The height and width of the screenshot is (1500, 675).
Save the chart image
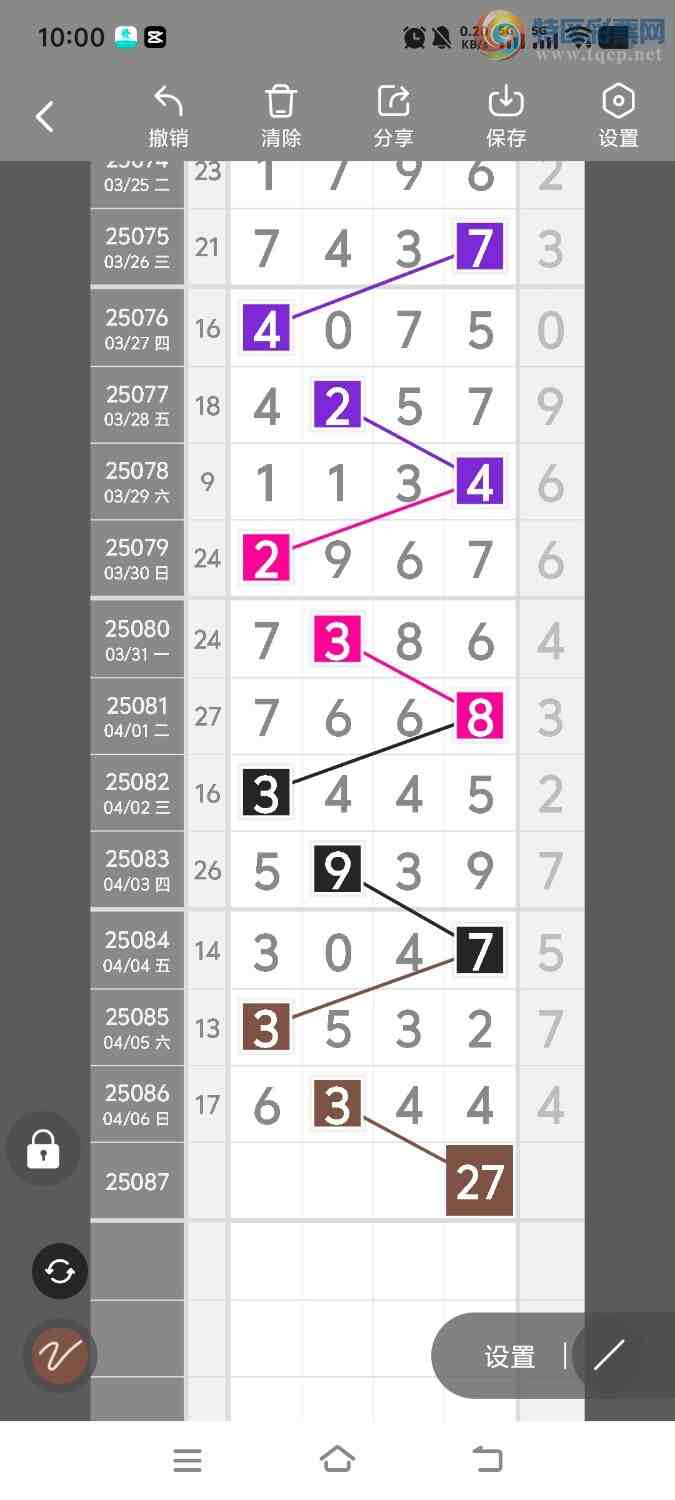(506, 117)
